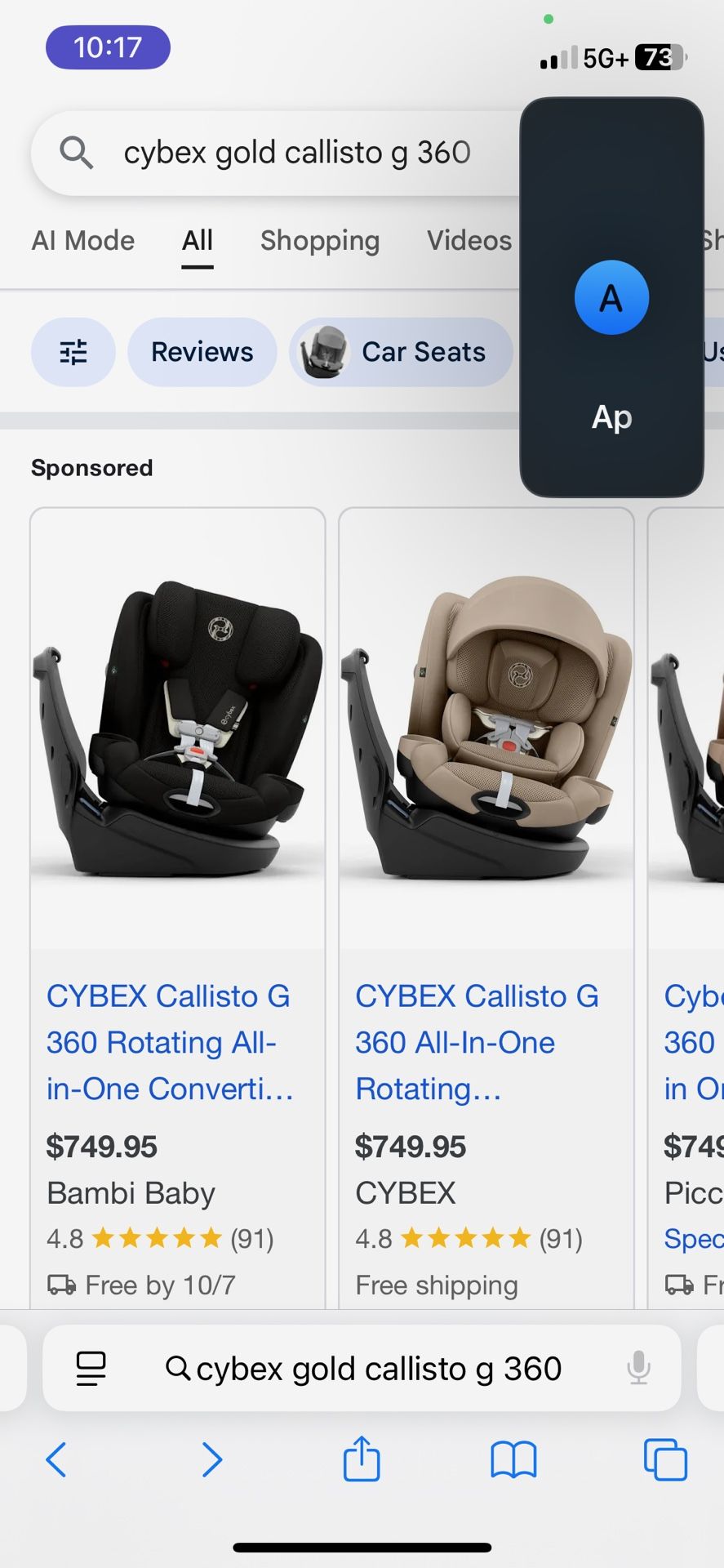724x1568 pixels.
Task: Select the Reviews chip
Action: [202, 352]
